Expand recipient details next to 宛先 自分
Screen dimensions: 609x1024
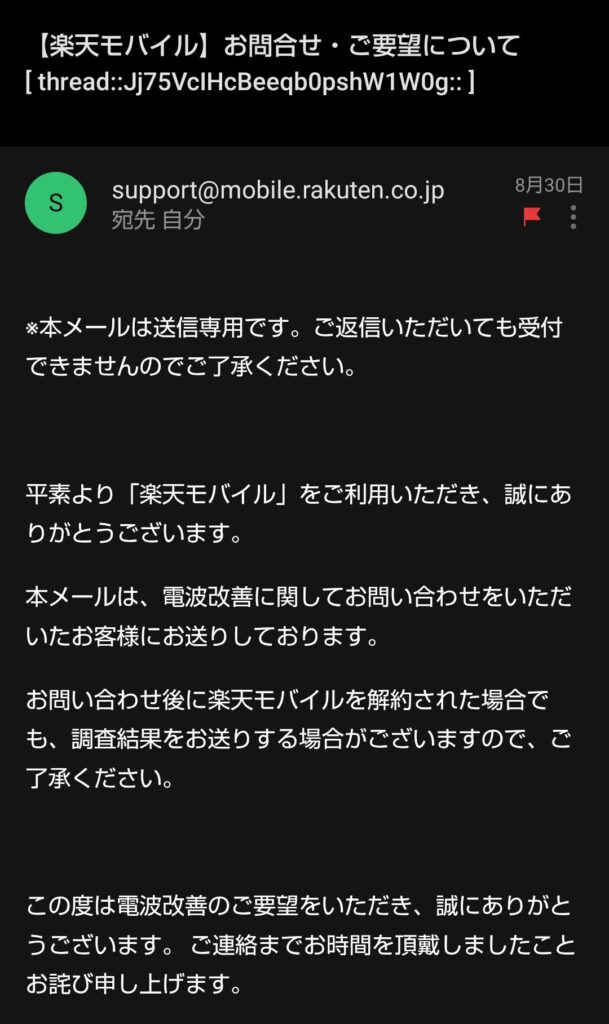(157, 220)
